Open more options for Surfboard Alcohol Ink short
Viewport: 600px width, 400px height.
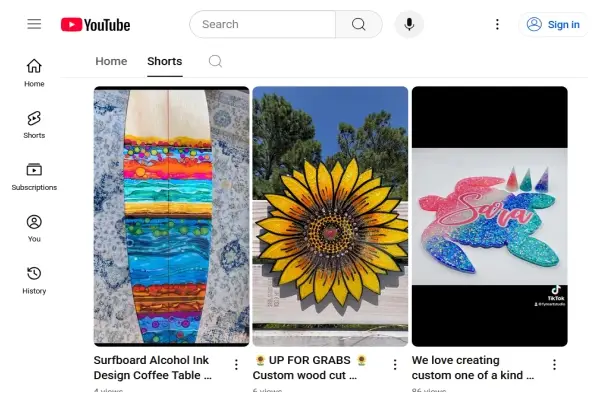pos(236,365)
